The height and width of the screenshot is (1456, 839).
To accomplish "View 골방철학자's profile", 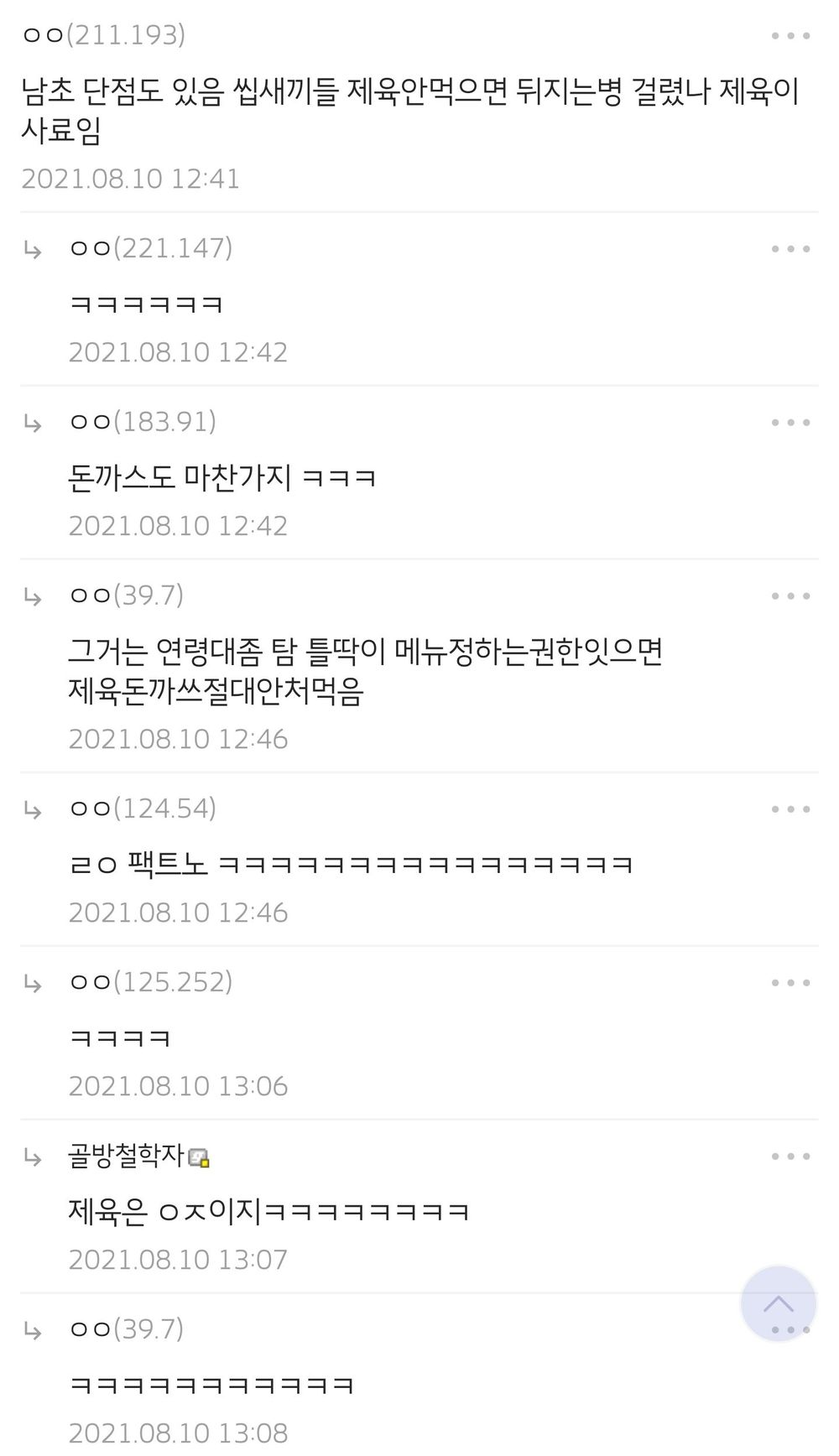I will point(126,1157).
